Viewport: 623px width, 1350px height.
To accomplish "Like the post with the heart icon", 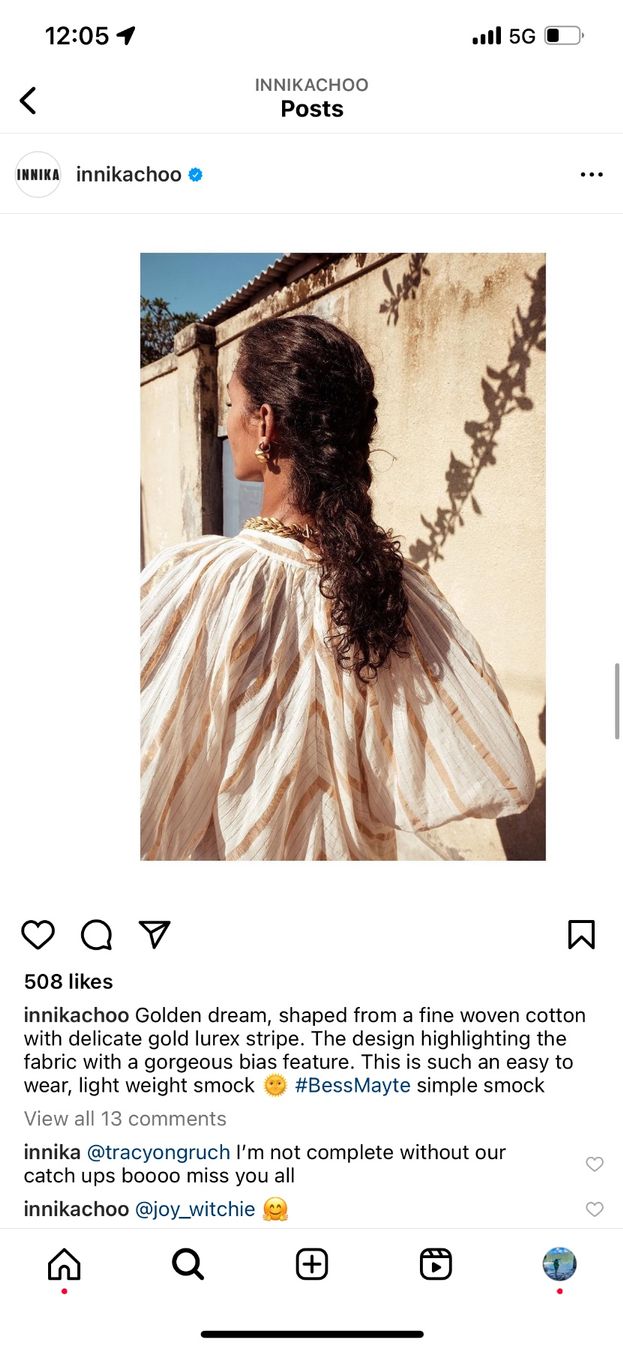I will click(x=38, y=935).
